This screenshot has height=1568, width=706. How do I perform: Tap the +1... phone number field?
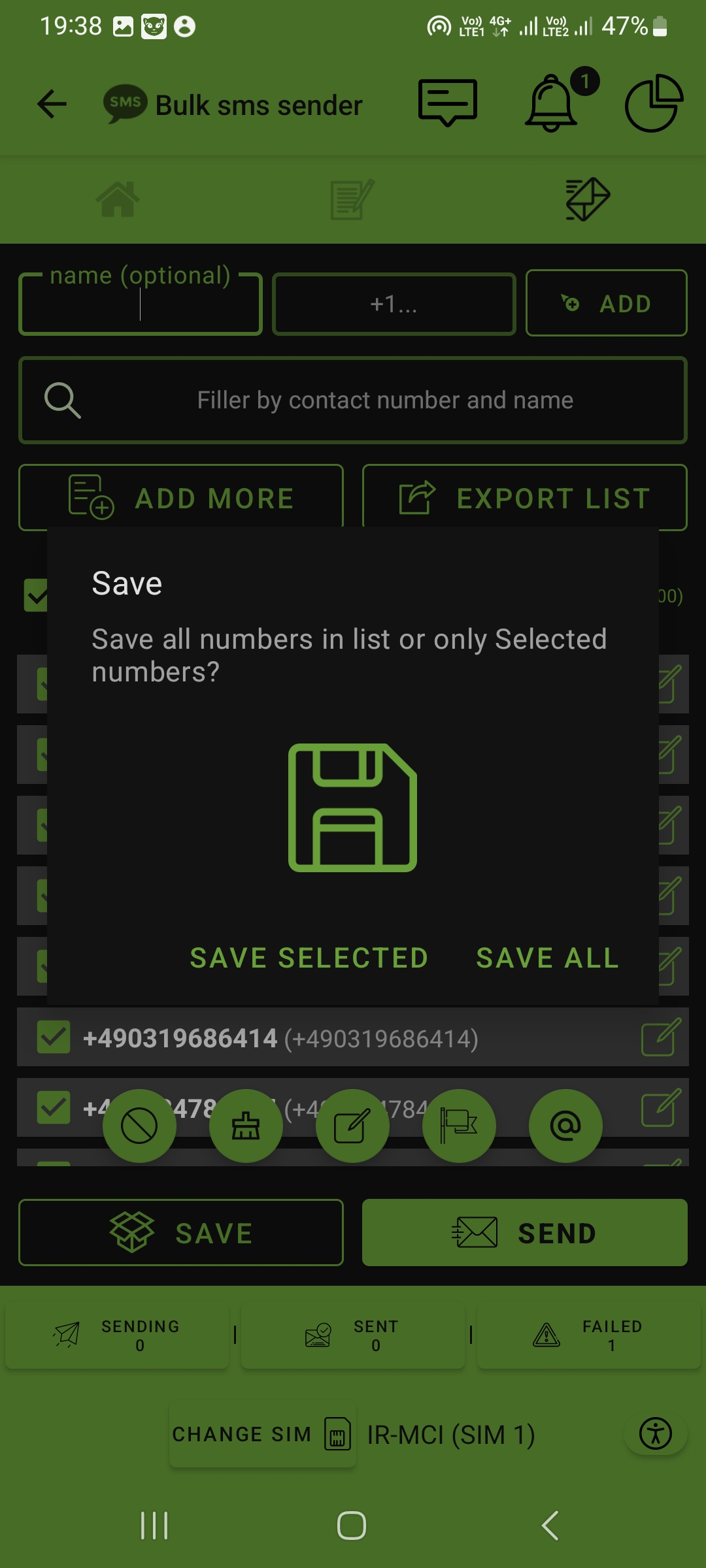click(x=394, y=304)
